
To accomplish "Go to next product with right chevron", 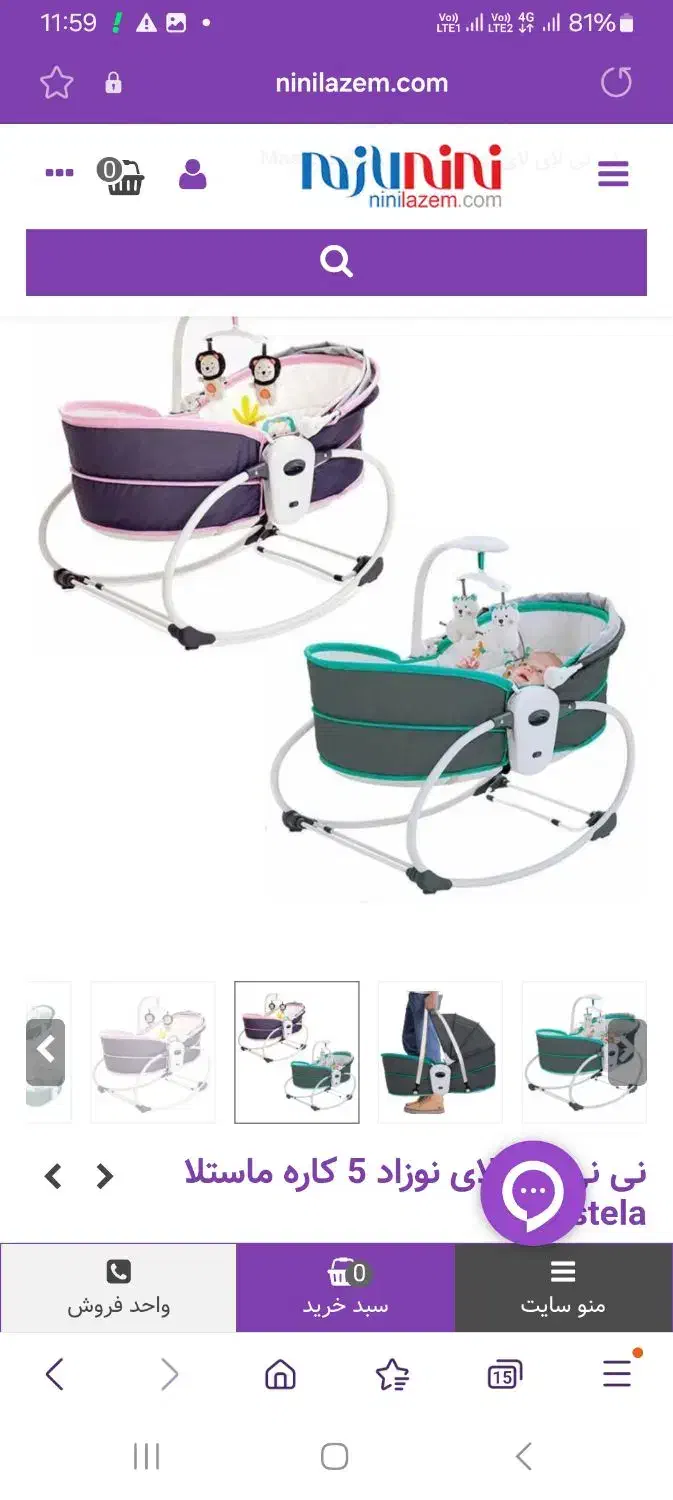I will tap(104, 1177).
